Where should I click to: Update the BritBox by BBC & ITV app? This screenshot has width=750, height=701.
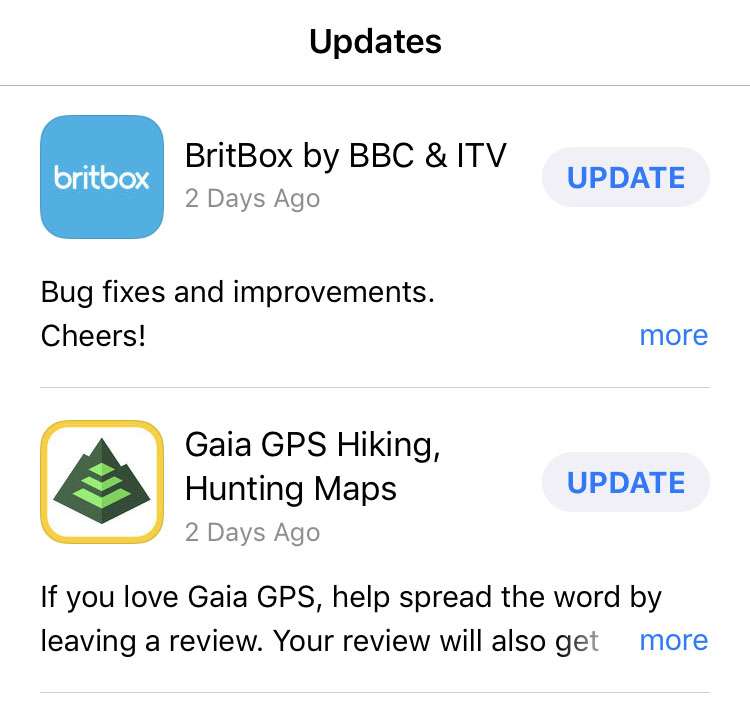[625, 178]
